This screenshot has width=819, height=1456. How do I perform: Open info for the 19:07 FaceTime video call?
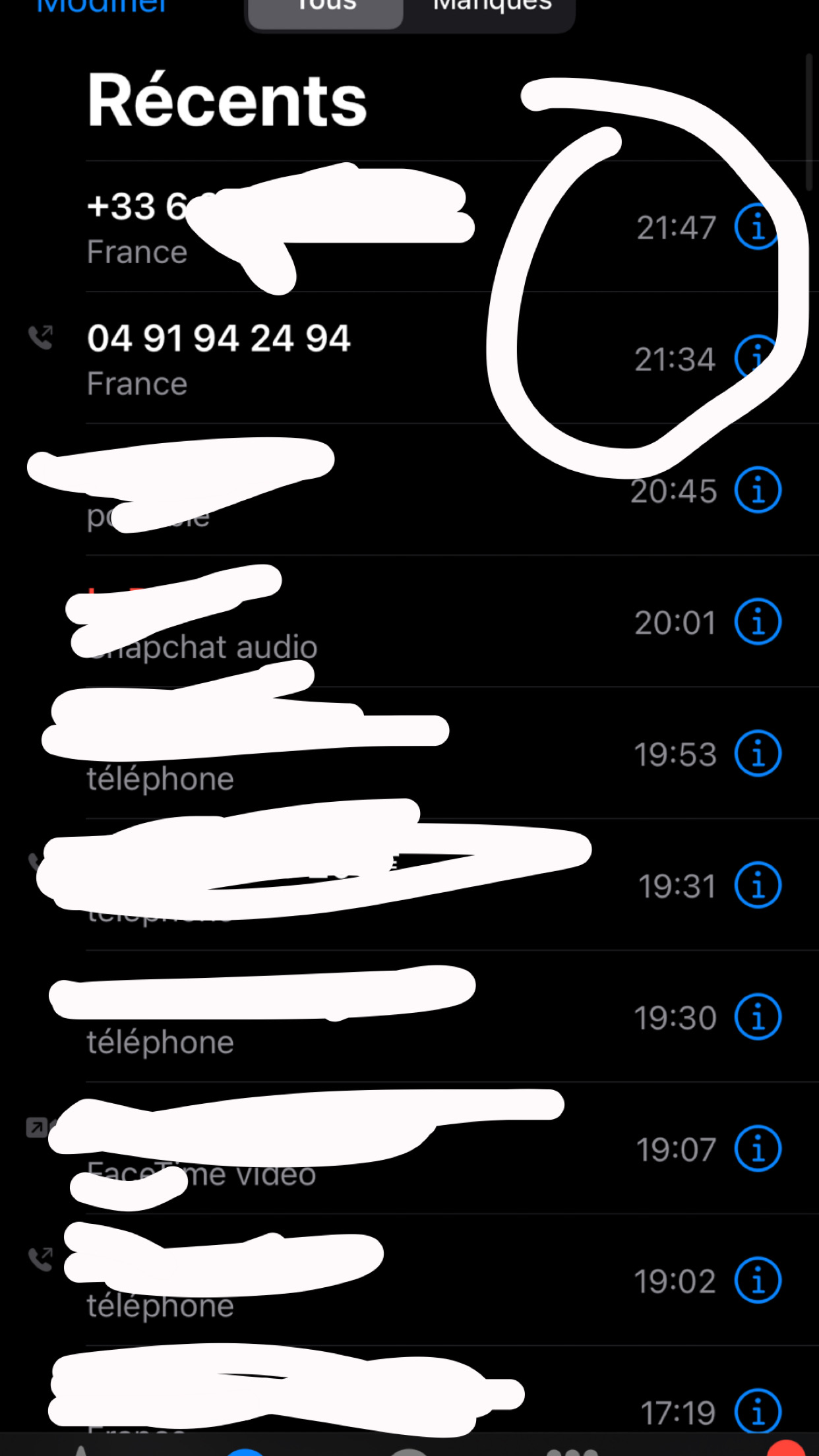[x=758, y=1149]
